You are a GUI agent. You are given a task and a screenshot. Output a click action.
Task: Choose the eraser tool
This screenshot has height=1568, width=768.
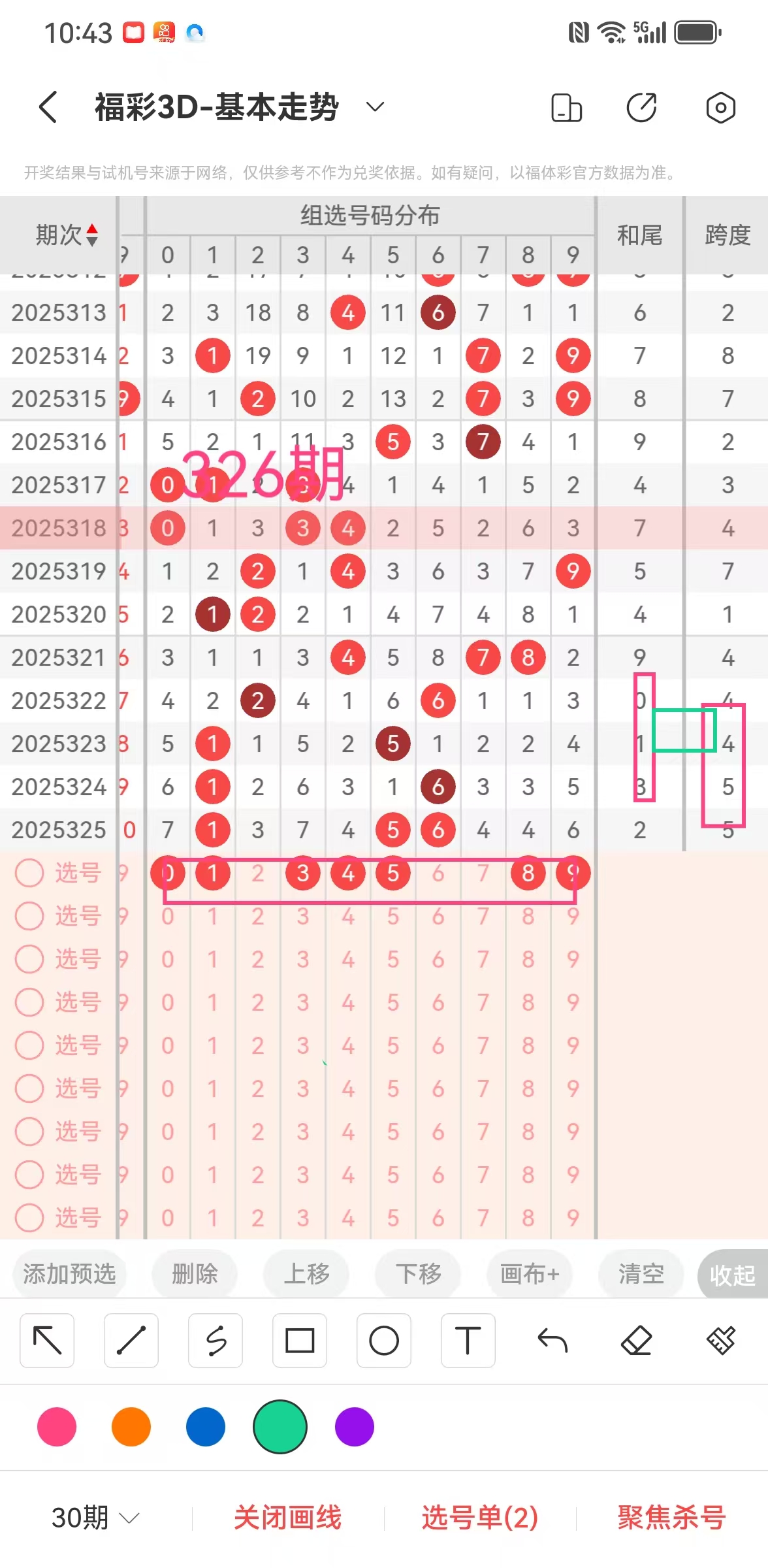(x=637, y=1341)
